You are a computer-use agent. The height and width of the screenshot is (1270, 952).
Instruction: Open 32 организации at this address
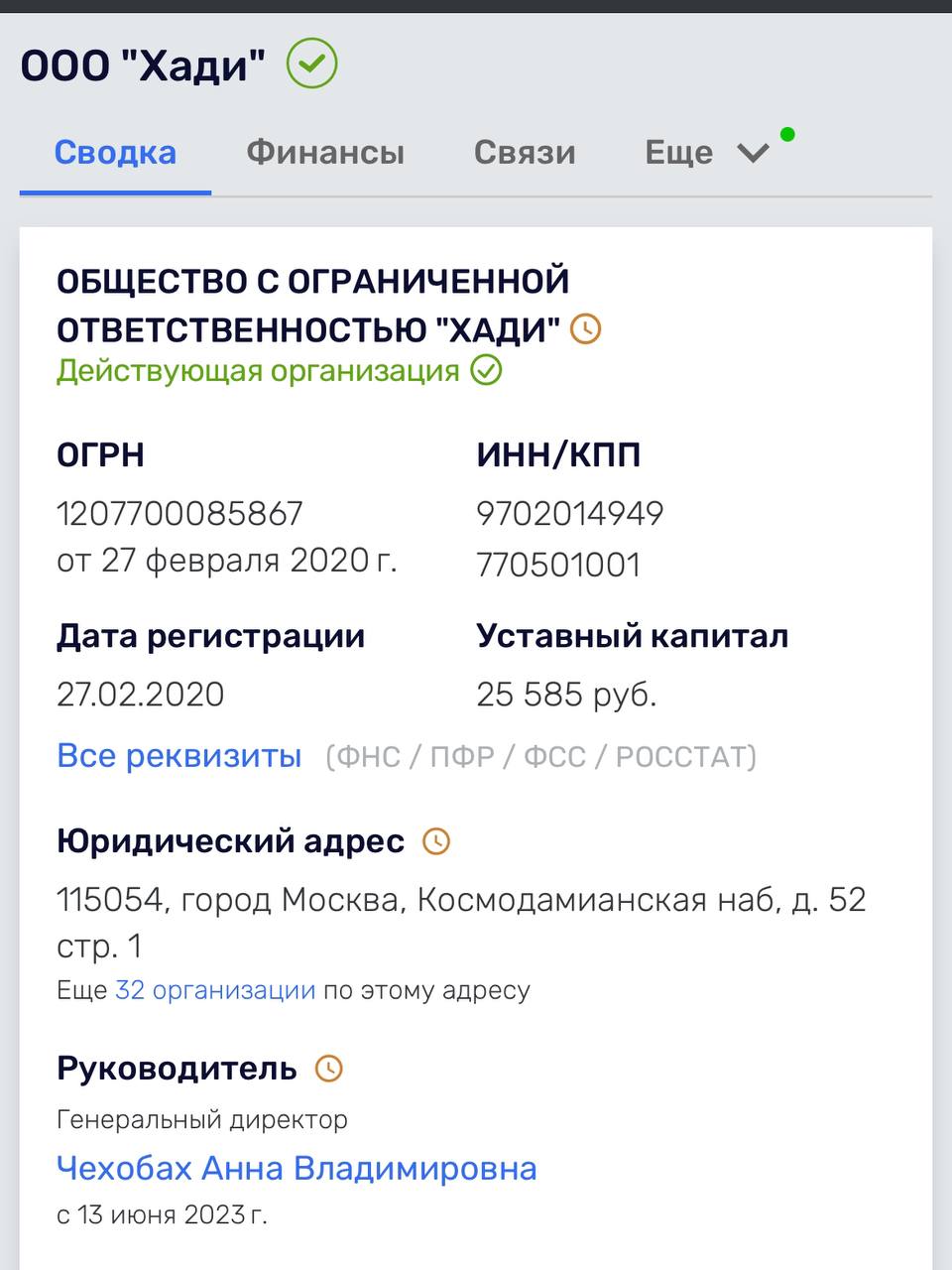click(x=215, y=990)
